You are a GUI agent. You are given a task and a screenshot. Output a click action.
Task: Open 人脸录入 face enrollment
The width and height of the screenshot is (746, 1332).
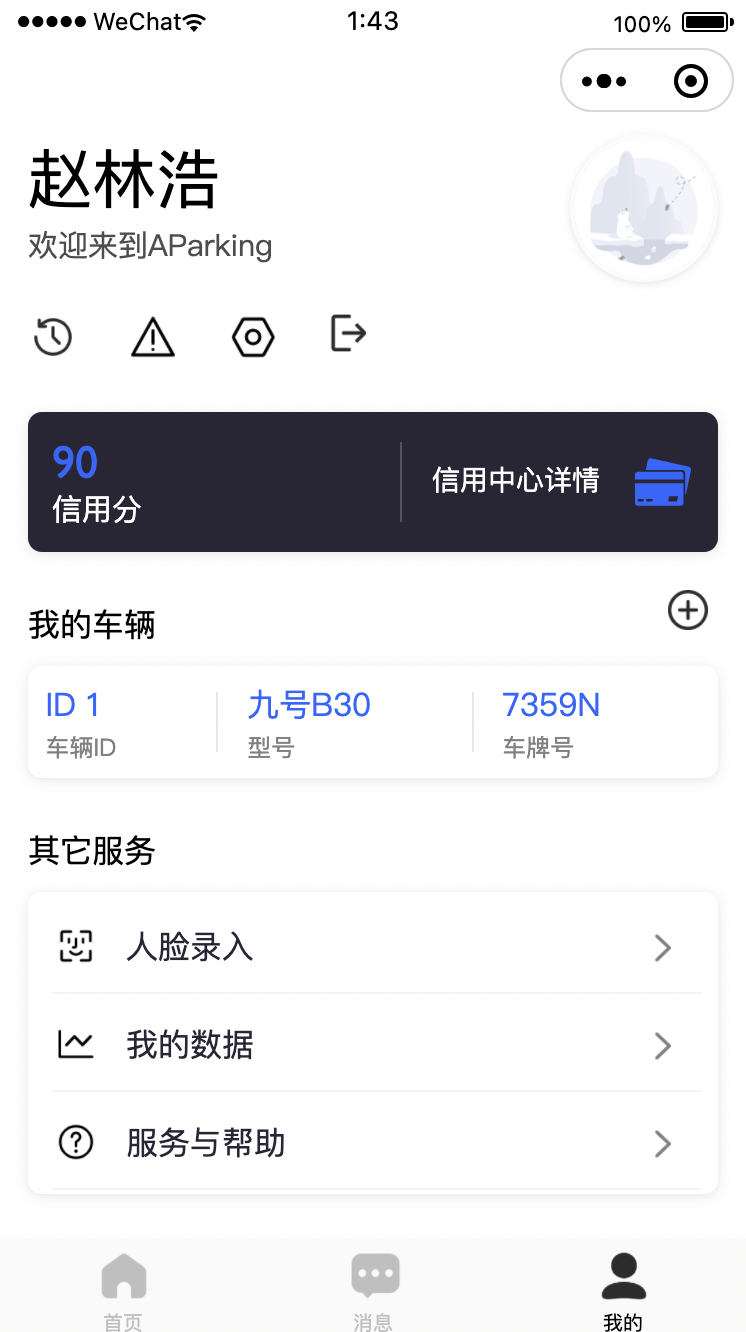click(x=372, y=946)
